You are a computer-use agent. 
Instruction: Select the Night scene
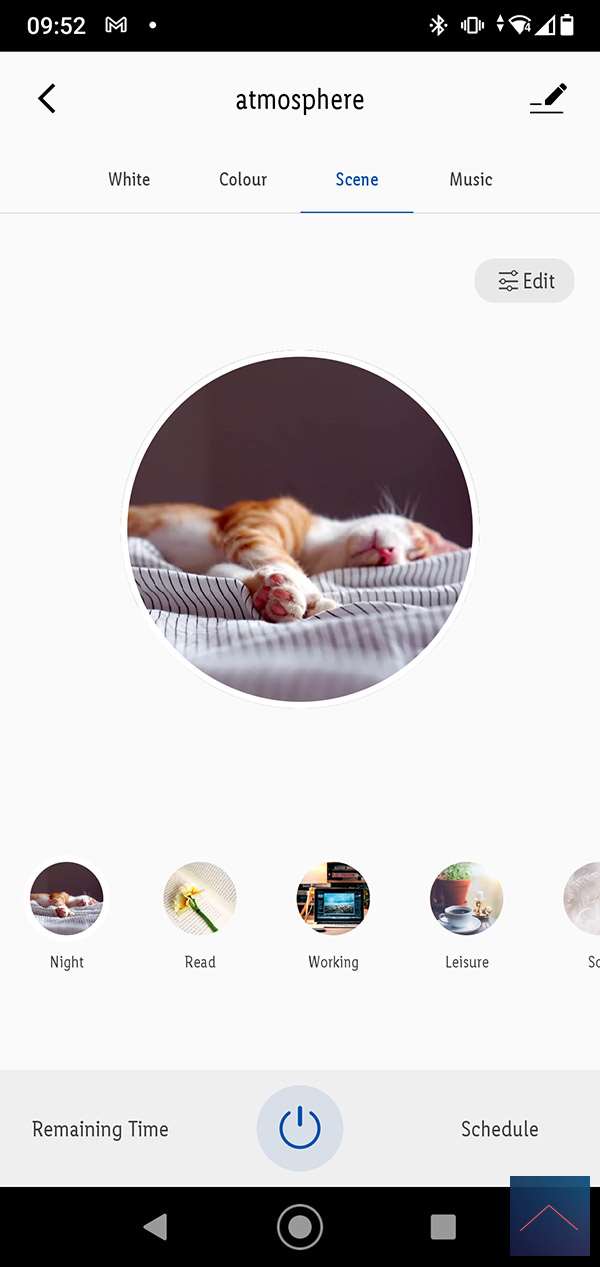pos(67,898)
